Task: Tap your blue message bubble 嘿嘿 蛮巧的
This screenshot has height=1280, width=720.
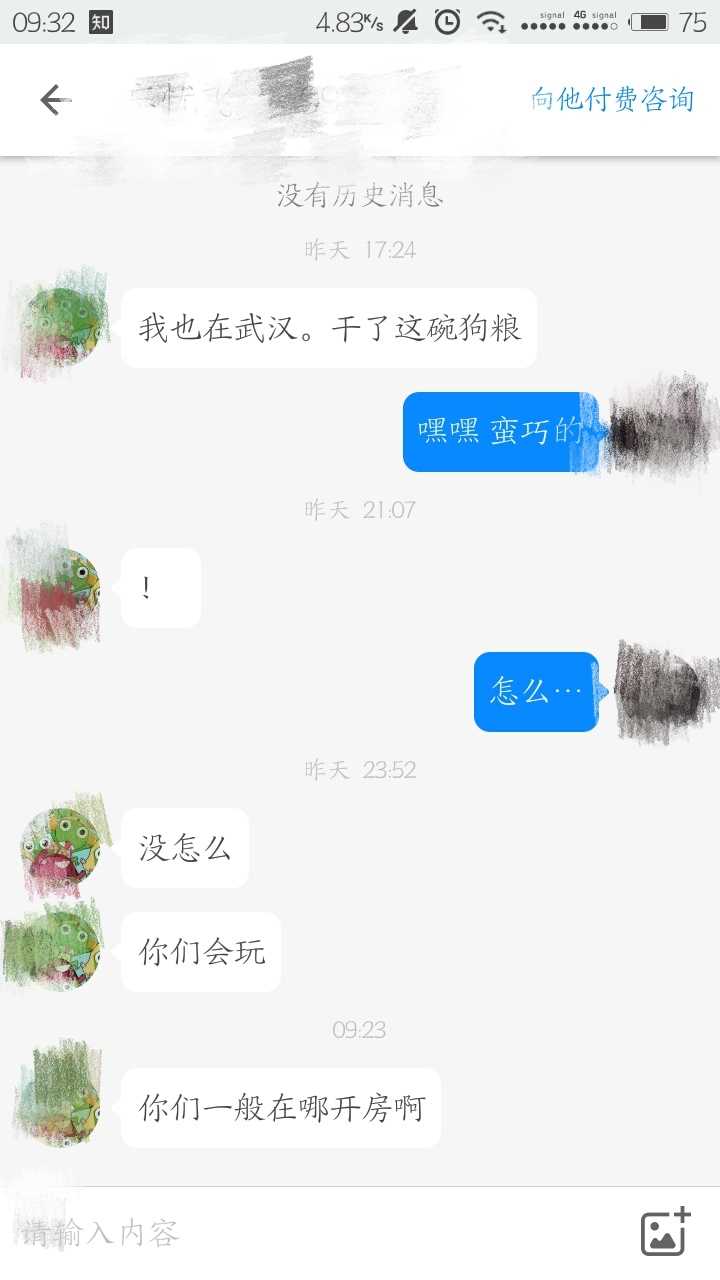Action: pos(500,431)
